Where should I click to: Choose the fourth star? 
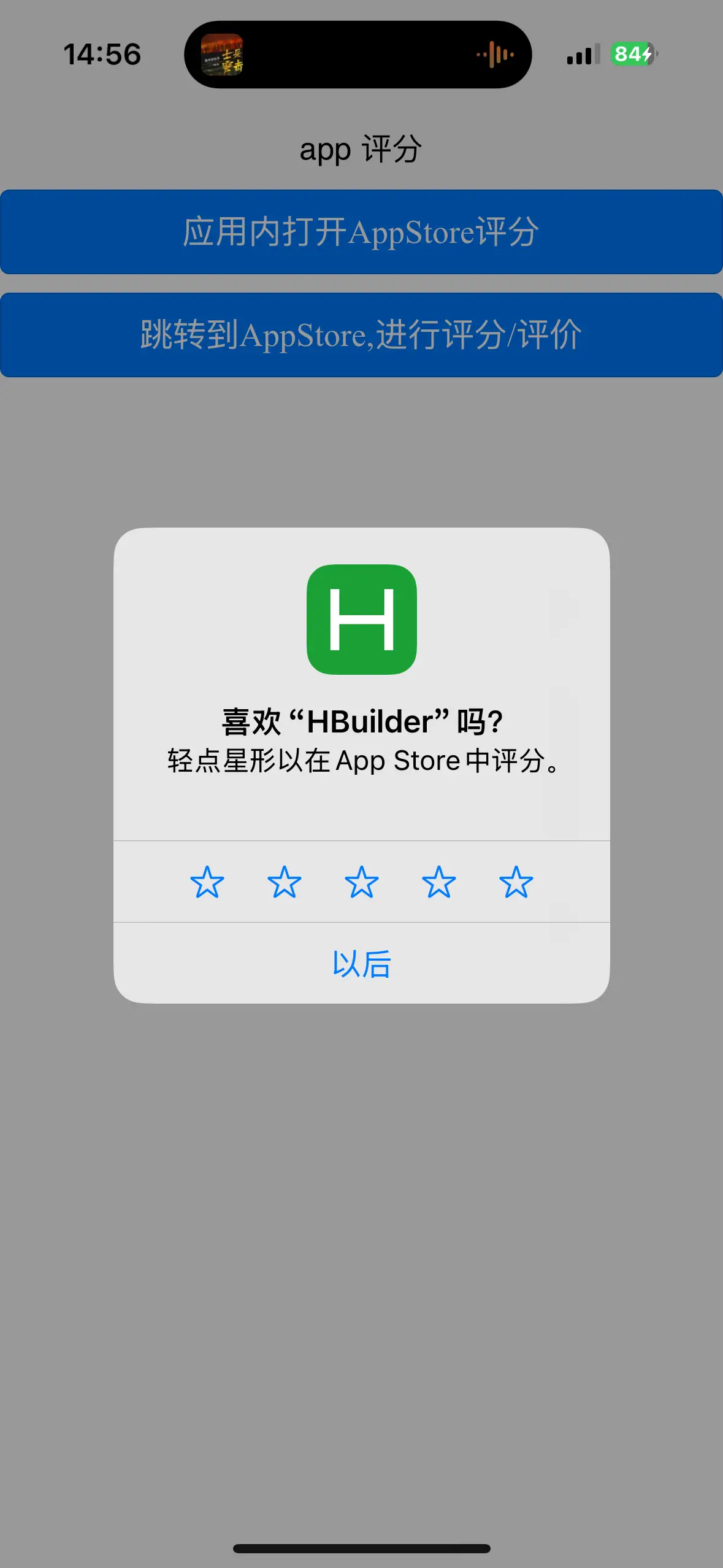pyautogui.click(x=439, y=882)
